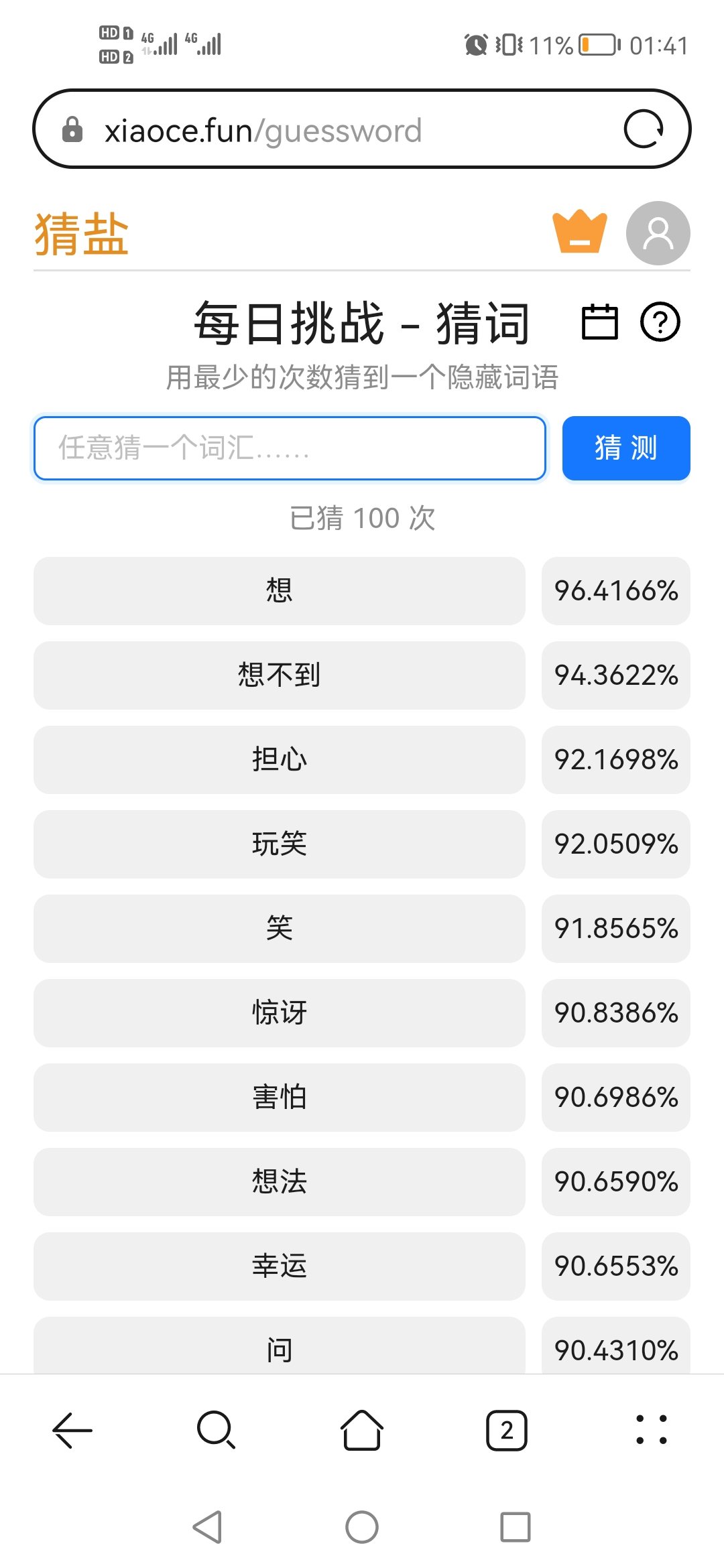Screen dimensions: 724x1568
Task: Open recent apps from the navigation bar
Action: click(516, 1527)
